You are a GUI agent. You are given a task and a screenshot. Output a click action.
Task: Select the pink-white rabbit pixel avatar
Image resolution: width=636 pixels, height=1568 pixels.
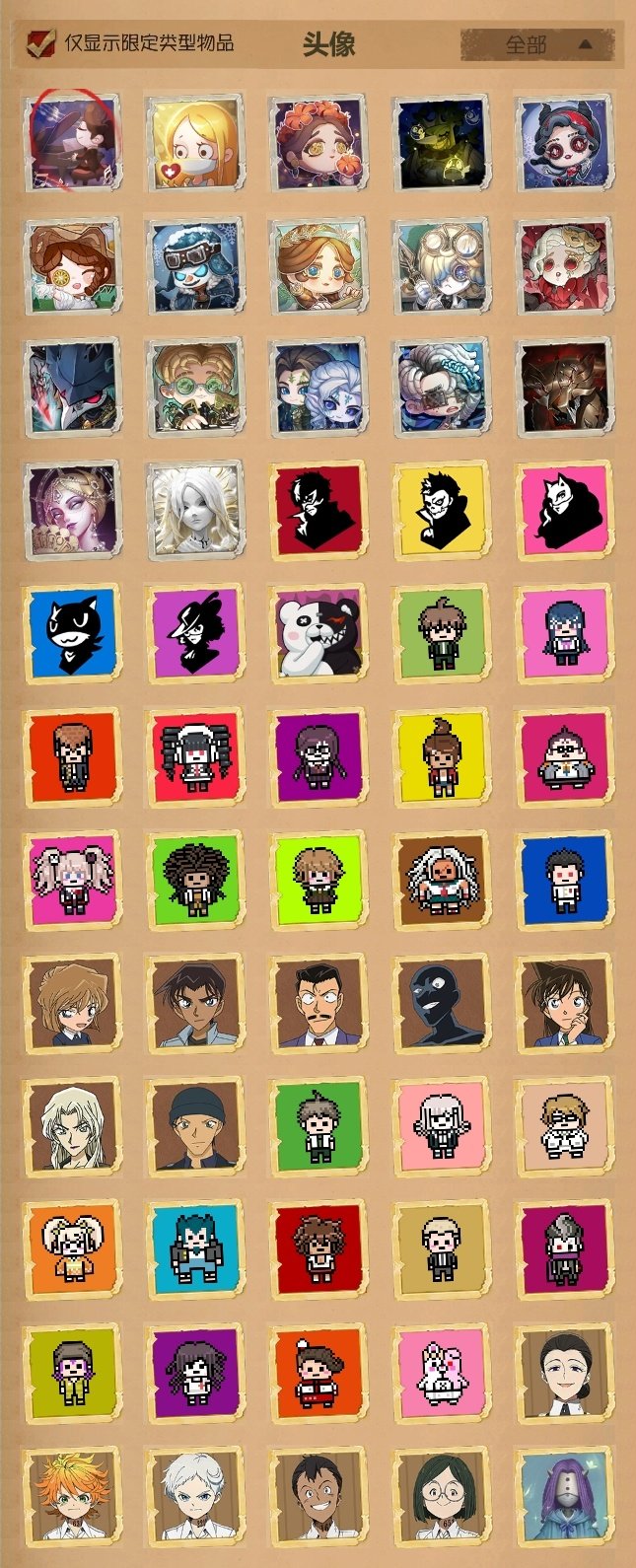coord(441,1371)
